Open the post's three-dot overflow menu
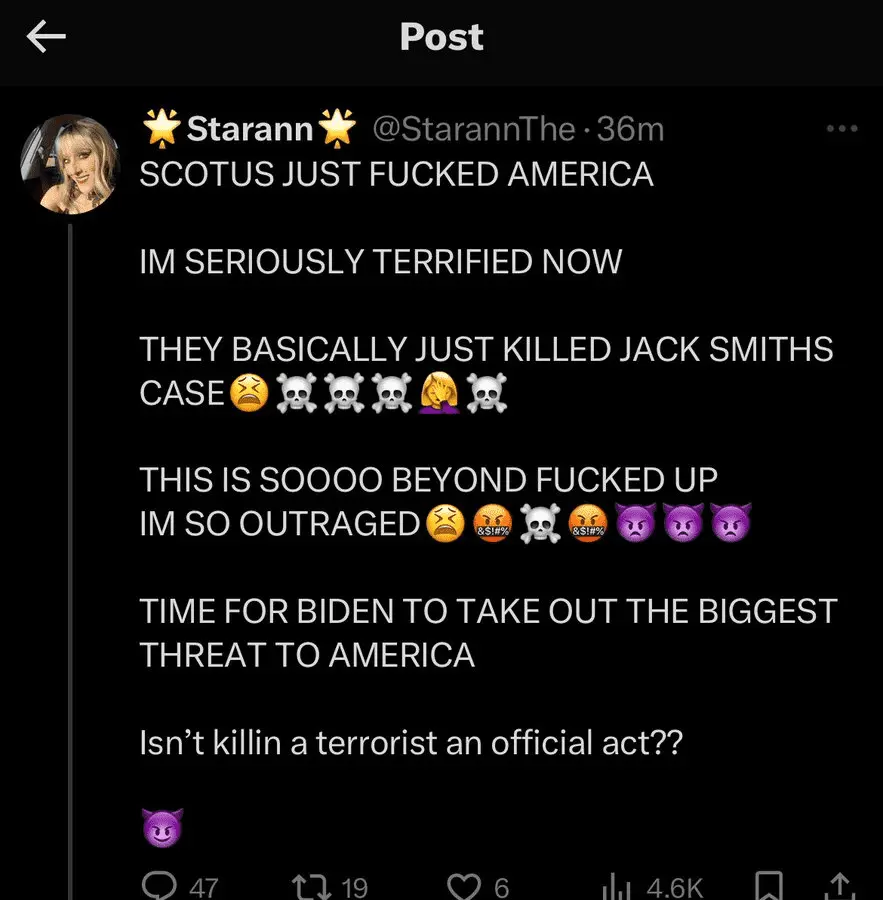This screenshot has width=883, height=900. (841, 129)
